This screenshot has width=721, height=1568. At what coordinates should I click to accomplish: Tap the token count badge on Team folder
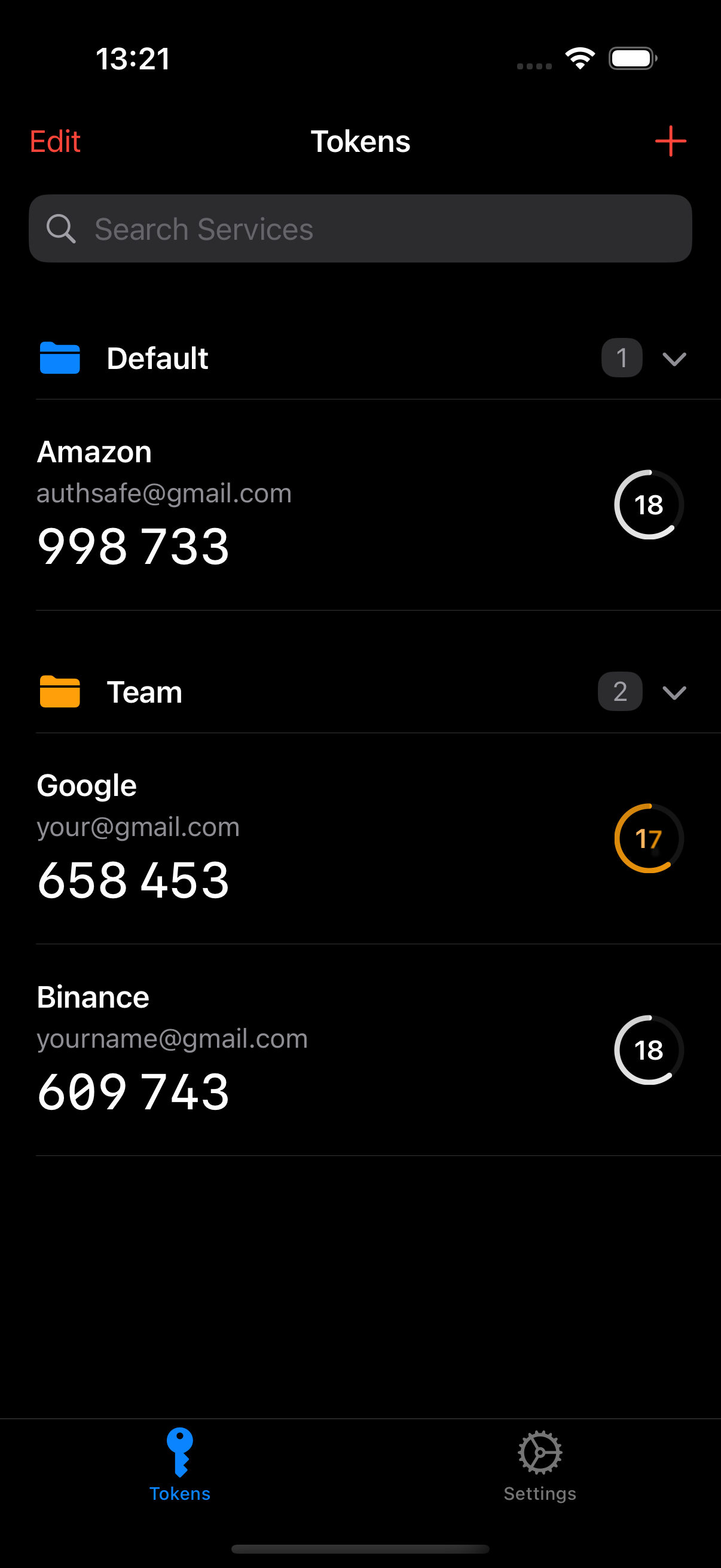click(x=620, y=691)
